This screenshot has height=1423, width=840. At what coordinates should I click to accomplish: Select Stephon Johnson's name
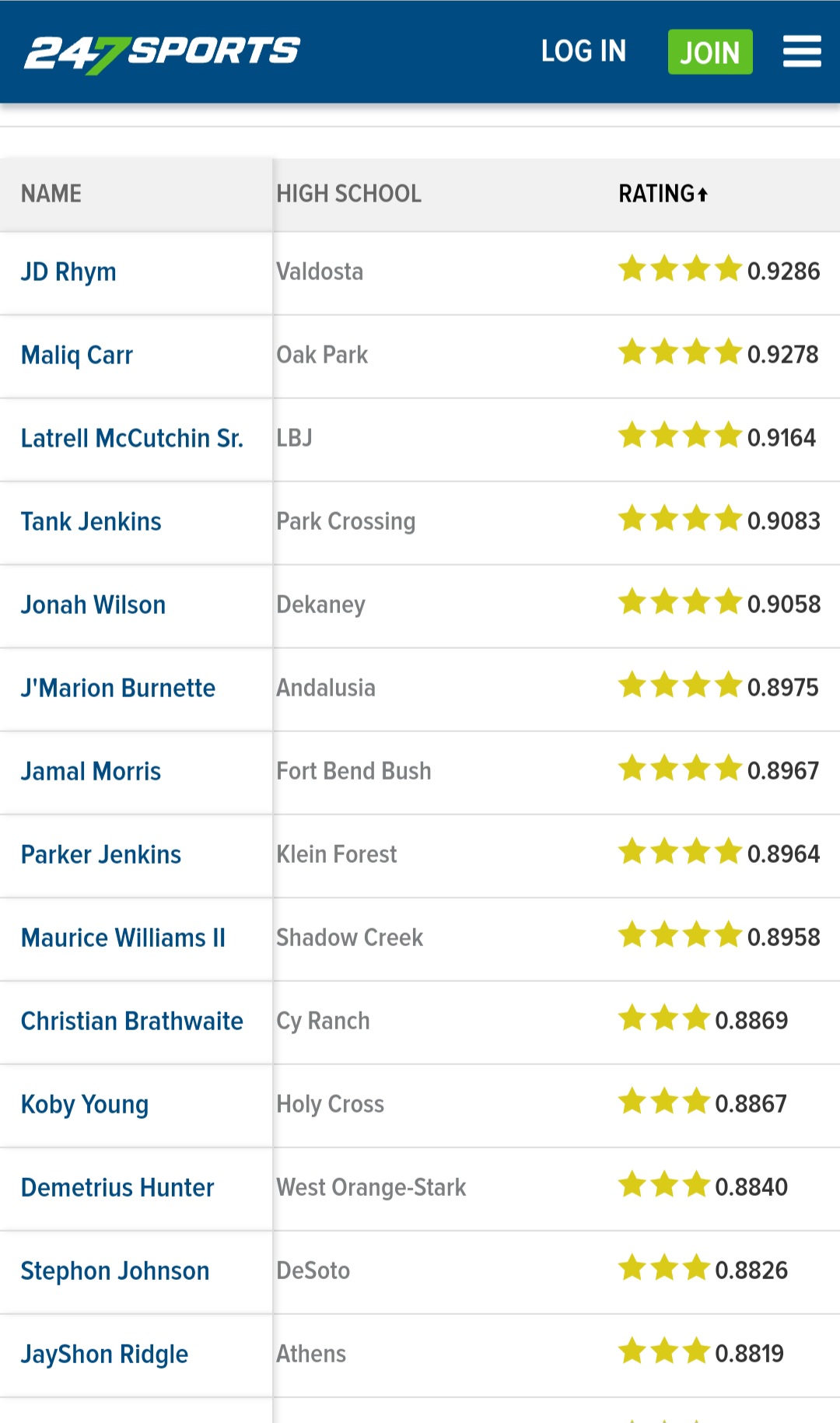[x=115, y=1271]
